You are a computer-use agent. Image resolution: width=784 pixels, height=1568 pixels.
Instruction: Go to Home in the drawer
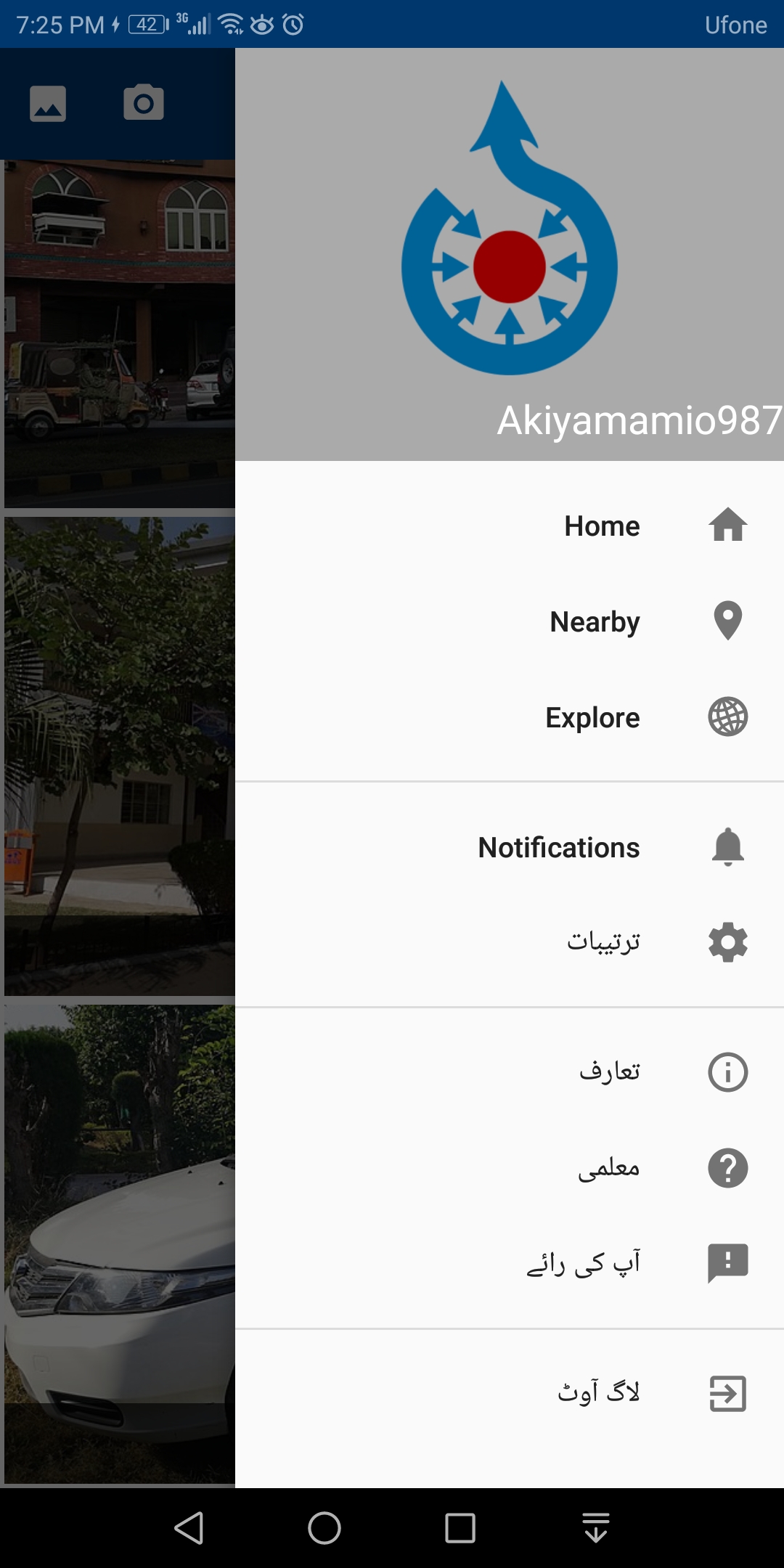click(602, 526)
